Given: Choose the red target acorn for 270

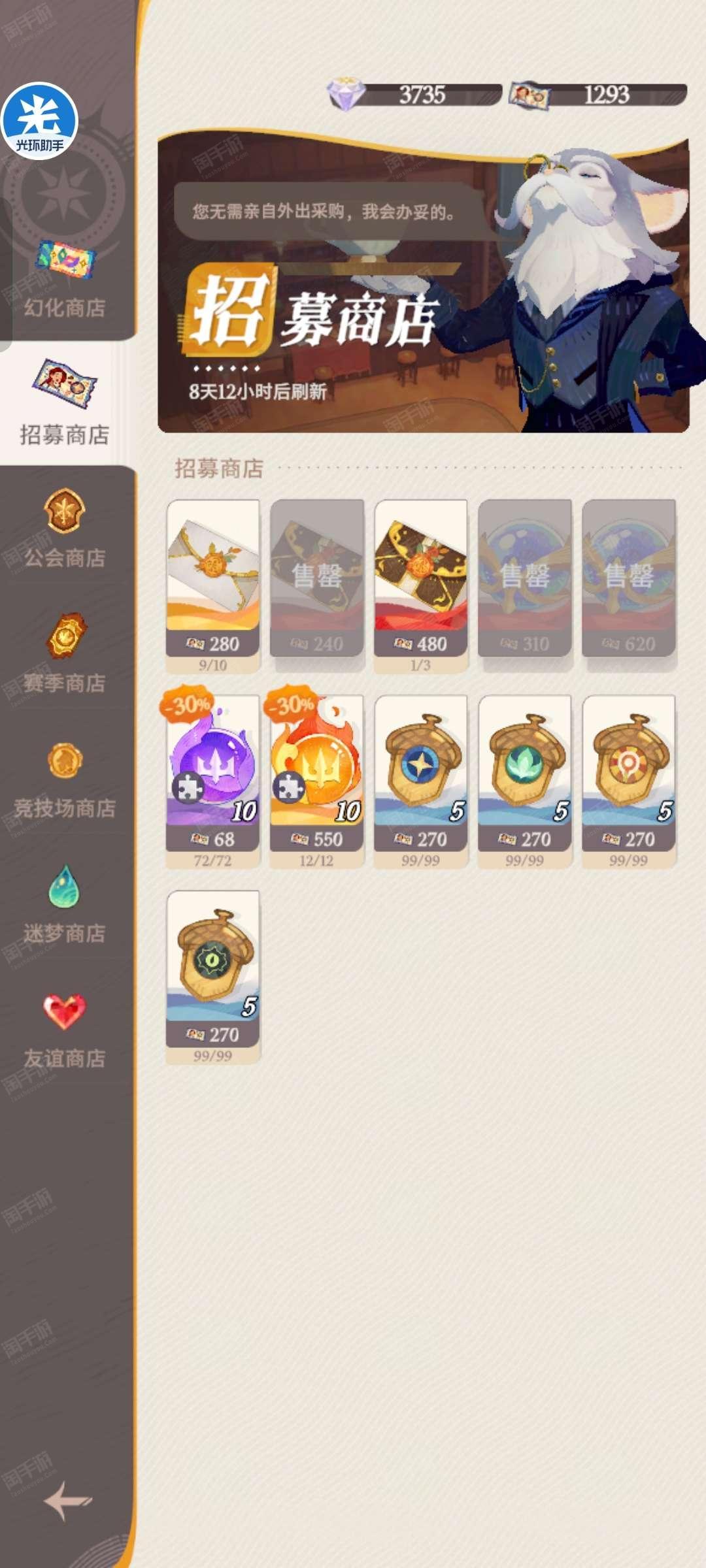Looking at the screenshot, I should (x=629, y=781).
